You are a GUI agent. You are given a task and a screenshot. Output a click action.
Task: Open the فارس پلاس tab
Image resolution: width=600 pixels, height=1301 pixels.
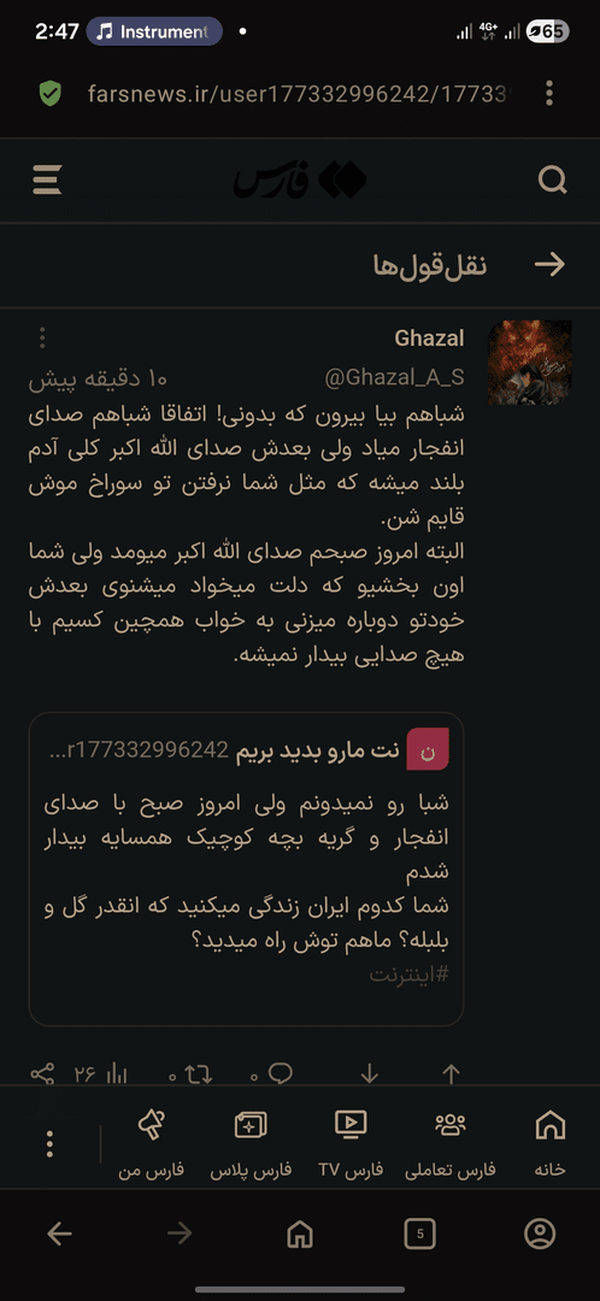point(250,1140)
